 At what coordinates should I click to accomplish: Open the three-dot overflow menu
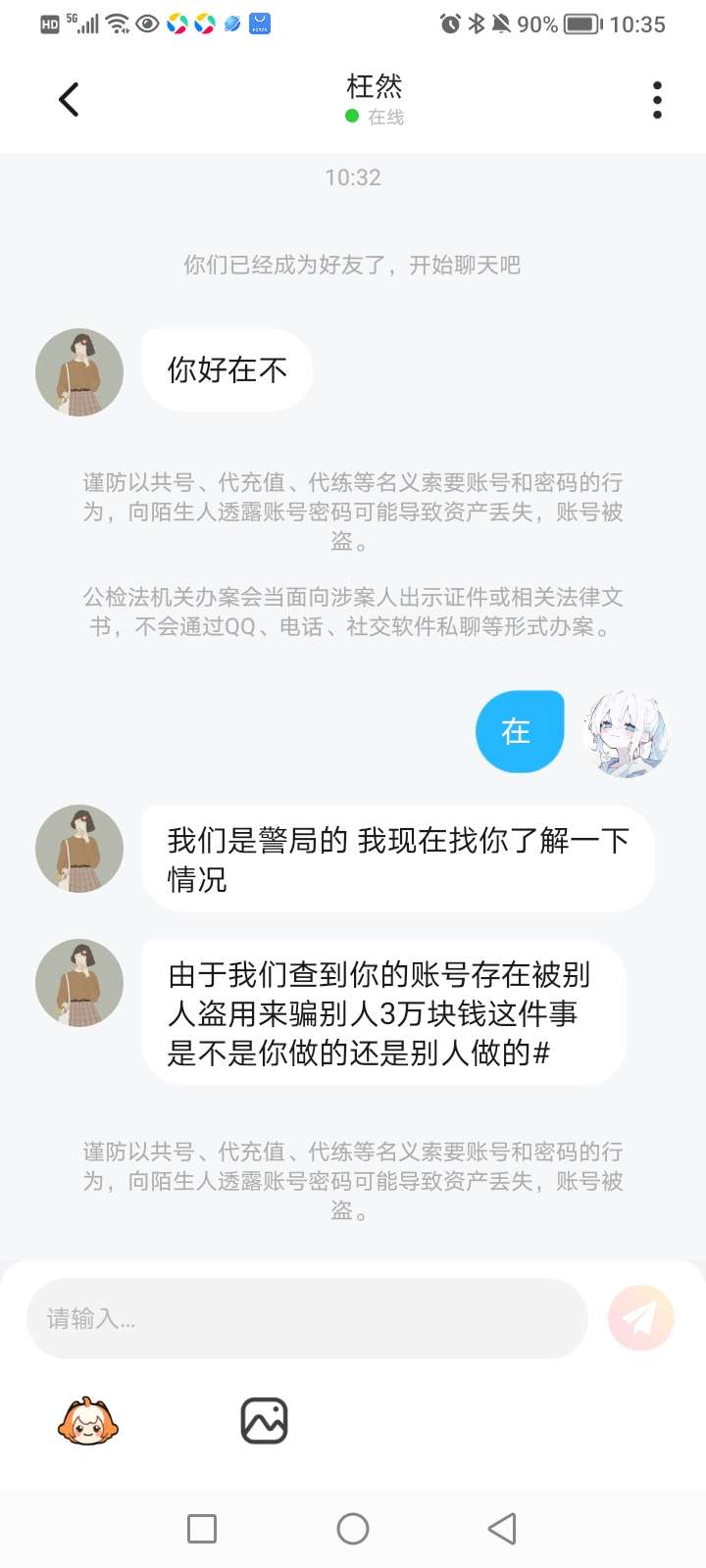pyautogui.click(x=657, y=100)
